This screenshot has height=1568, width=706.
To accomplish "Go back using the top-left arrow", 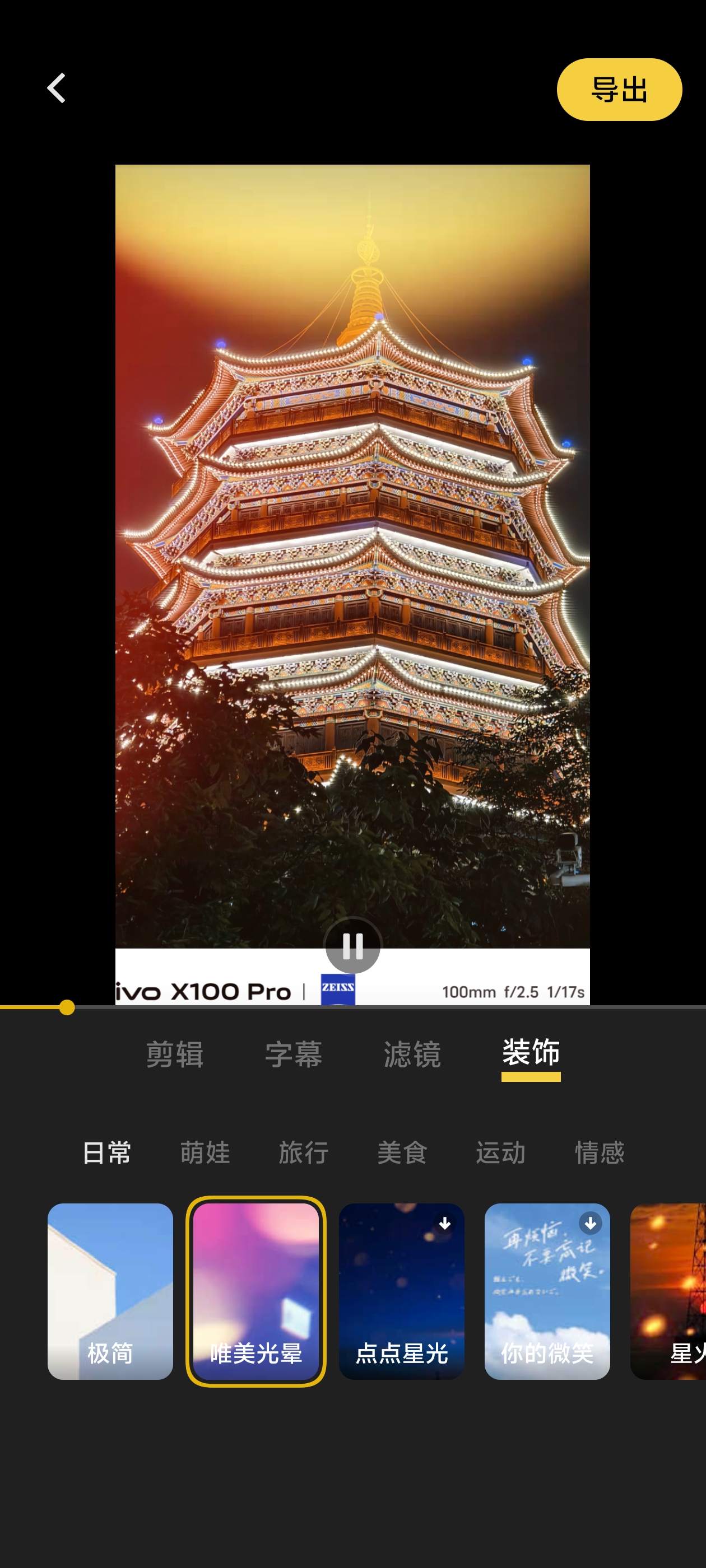I will coord(56,89).
